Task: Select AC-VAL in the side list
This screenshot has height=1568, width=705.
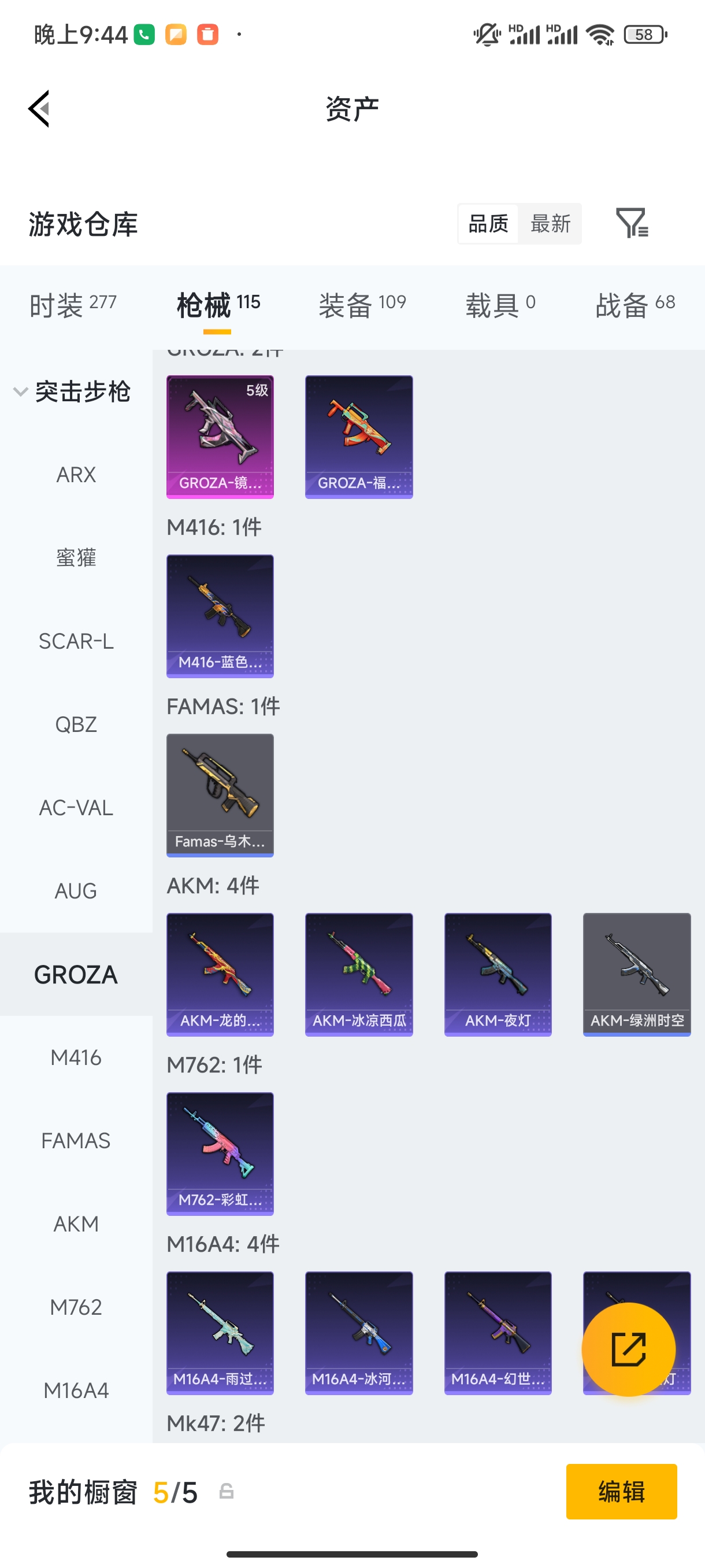Action: click(x=76, y=808)
